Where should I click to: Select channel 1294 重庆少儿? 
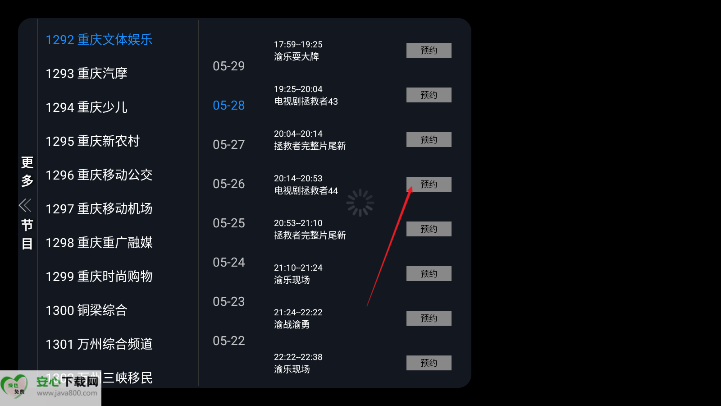click(86, 107)
